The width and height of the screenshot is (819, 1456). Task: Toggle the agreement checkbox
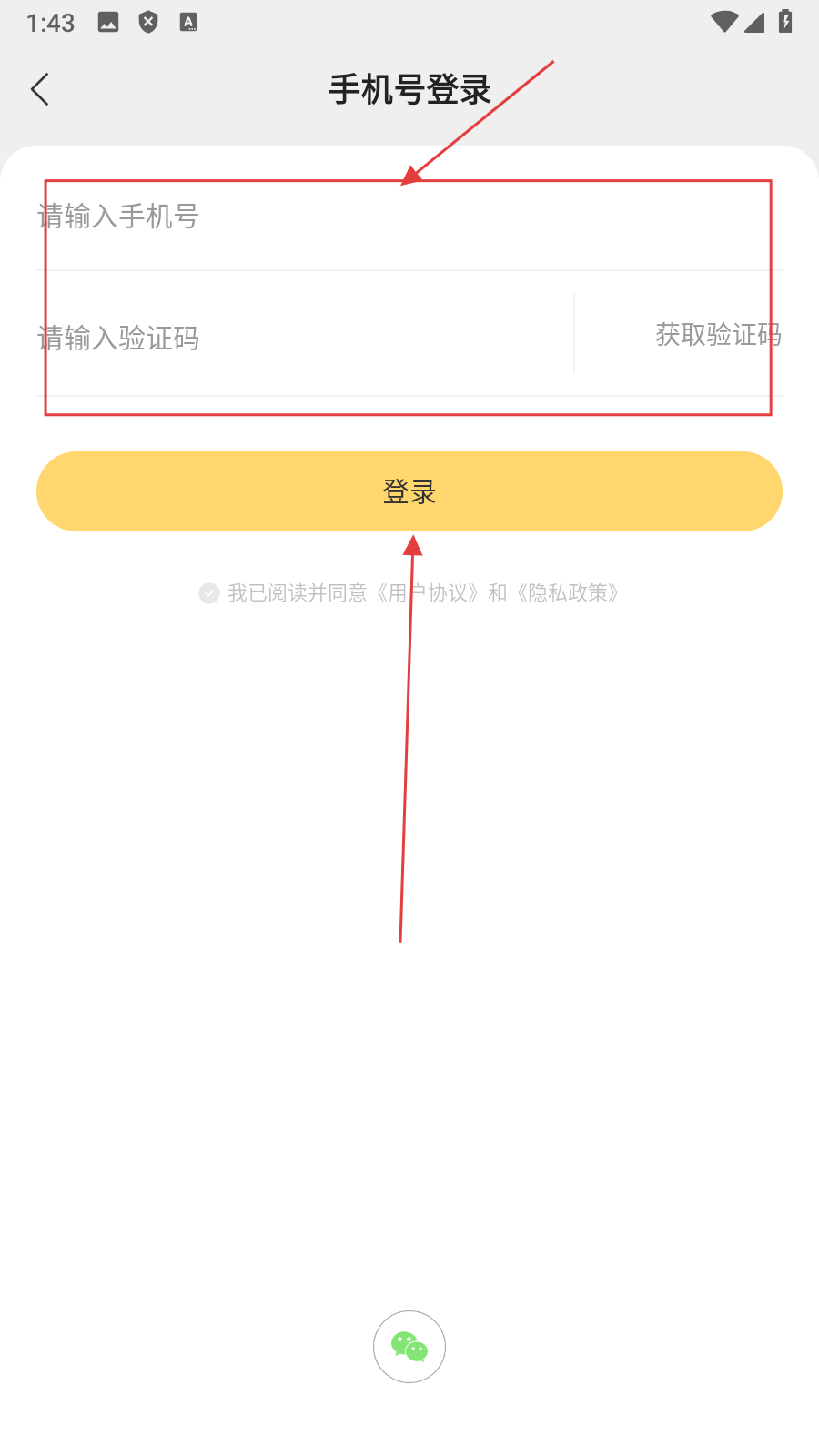(x=209, y=593)
